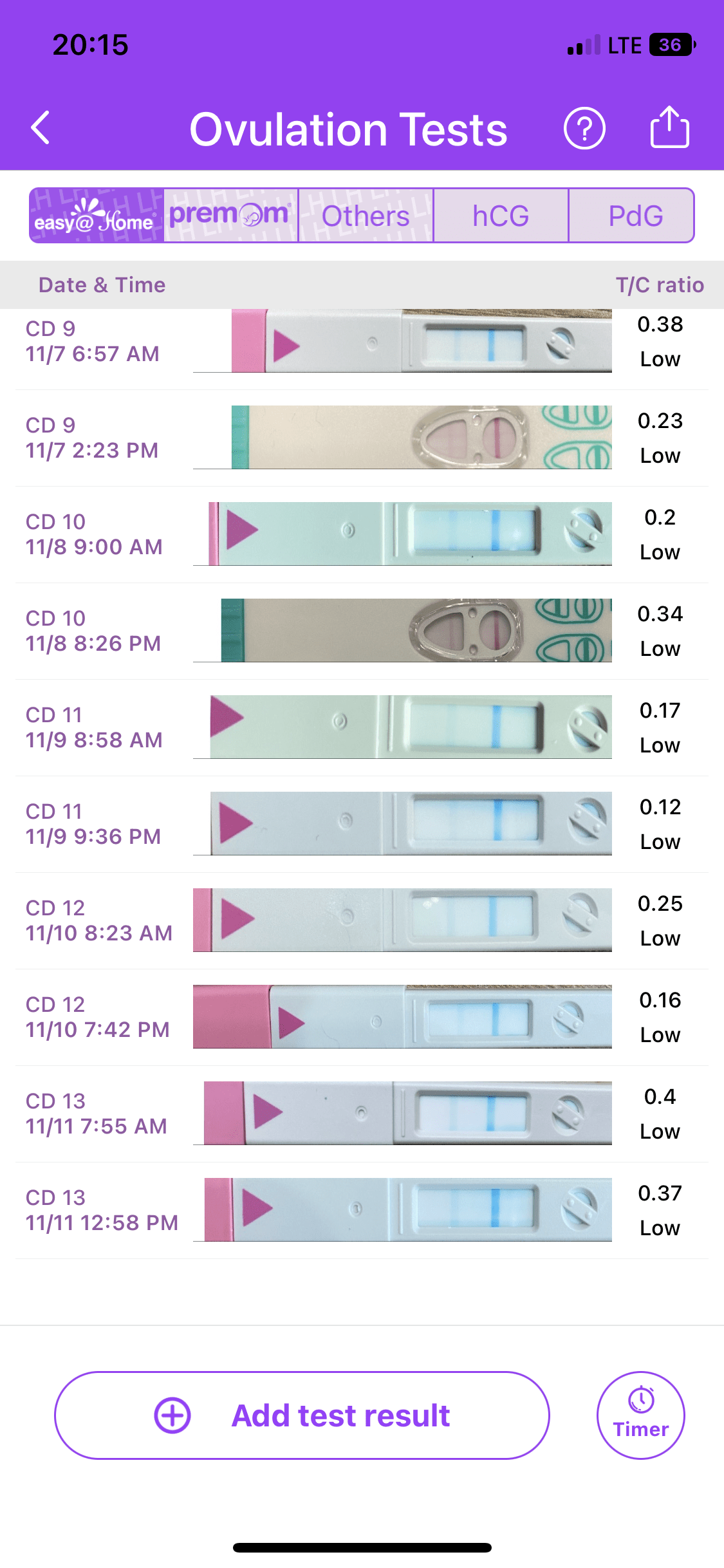Image resolution: width=724 pixels, height=1568 pixels.
Task: Switch to the Premom brand tab
Action: coord(231,216)
